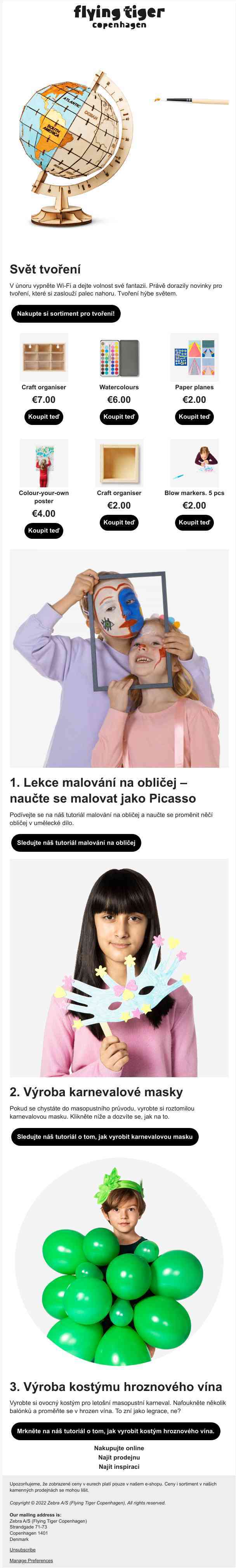Open the grape costume tutorial button

(115, 1431)
